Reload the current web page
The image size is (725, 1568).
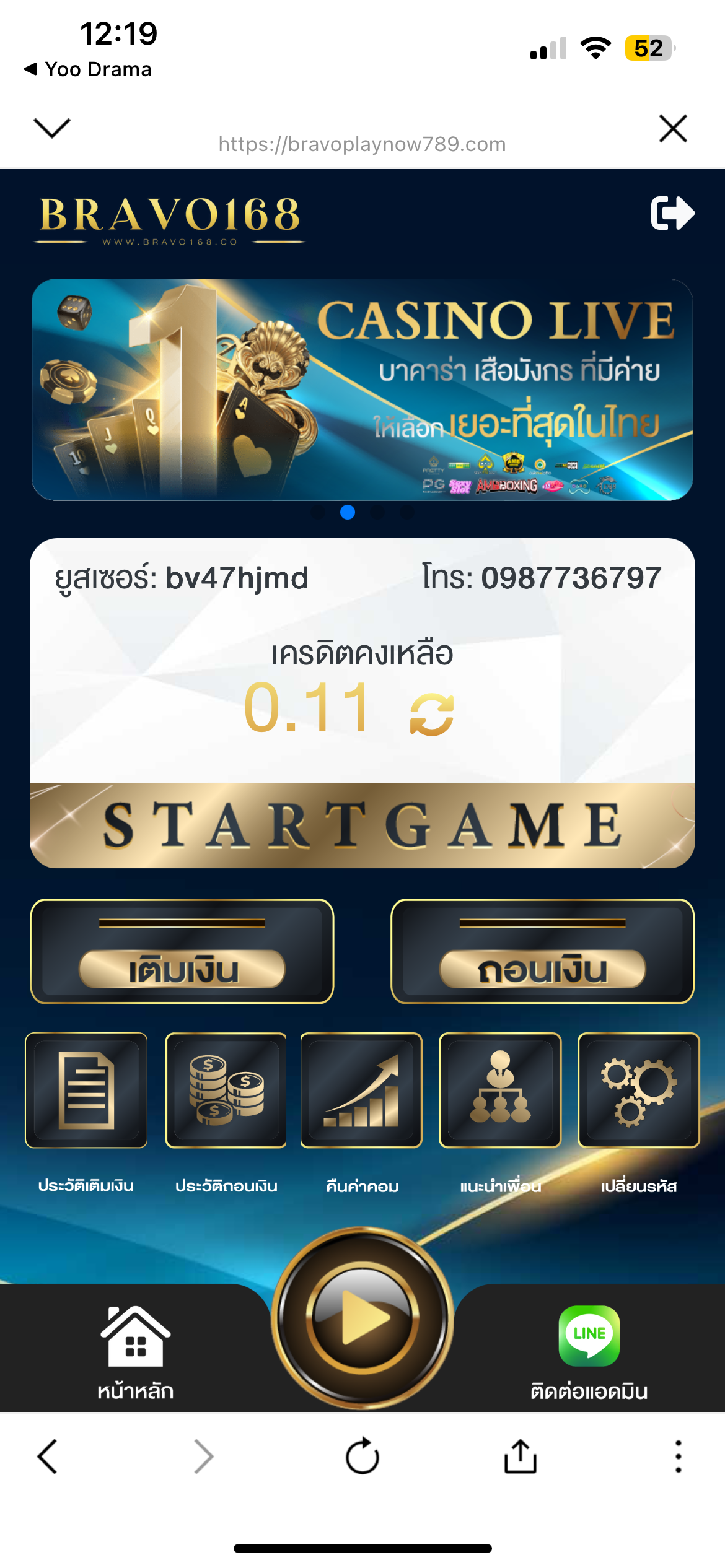coord(362,1456)
